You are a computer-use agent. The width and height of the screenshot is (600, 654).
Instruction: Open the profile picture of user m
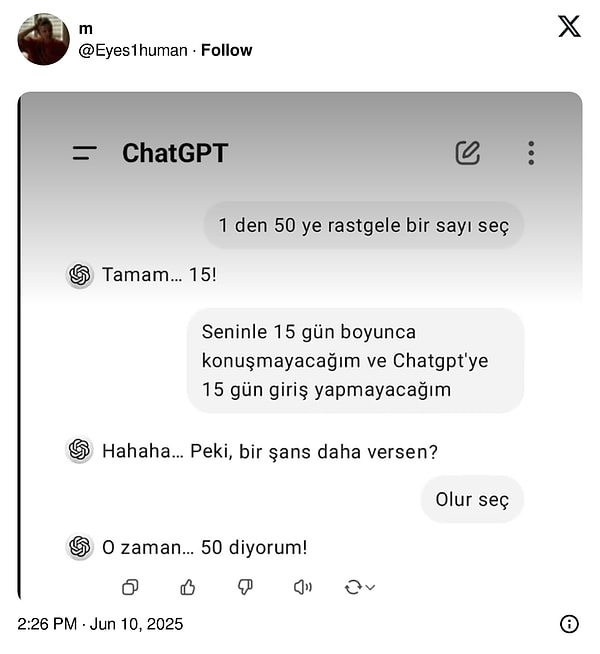click(x=43, y=40)
